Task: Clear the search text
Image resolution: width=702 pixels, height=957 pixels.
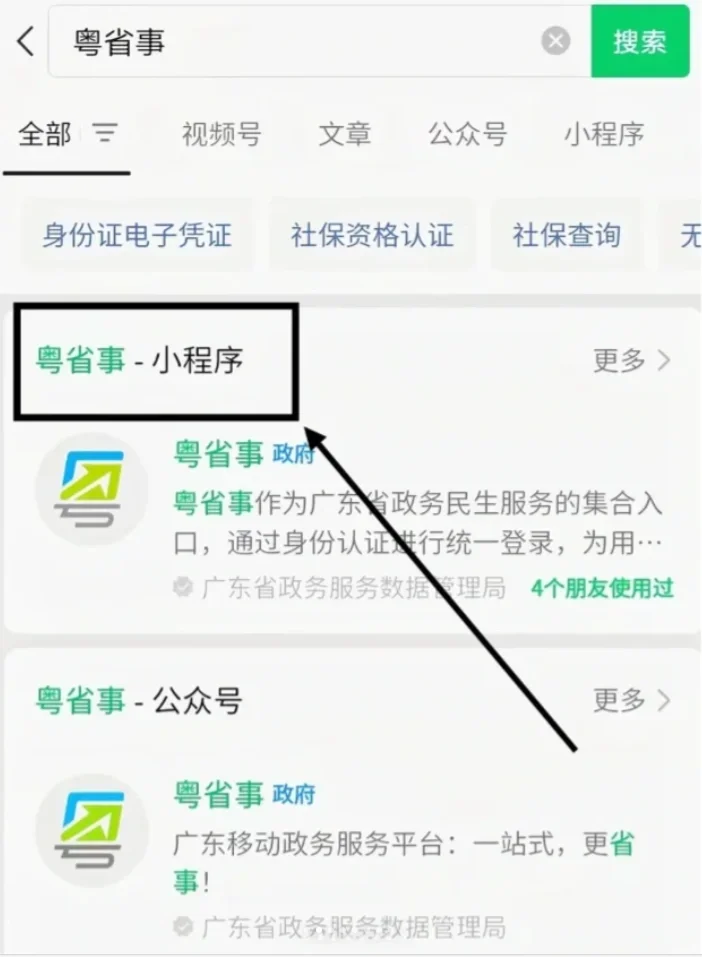Action: click(556, 41)
